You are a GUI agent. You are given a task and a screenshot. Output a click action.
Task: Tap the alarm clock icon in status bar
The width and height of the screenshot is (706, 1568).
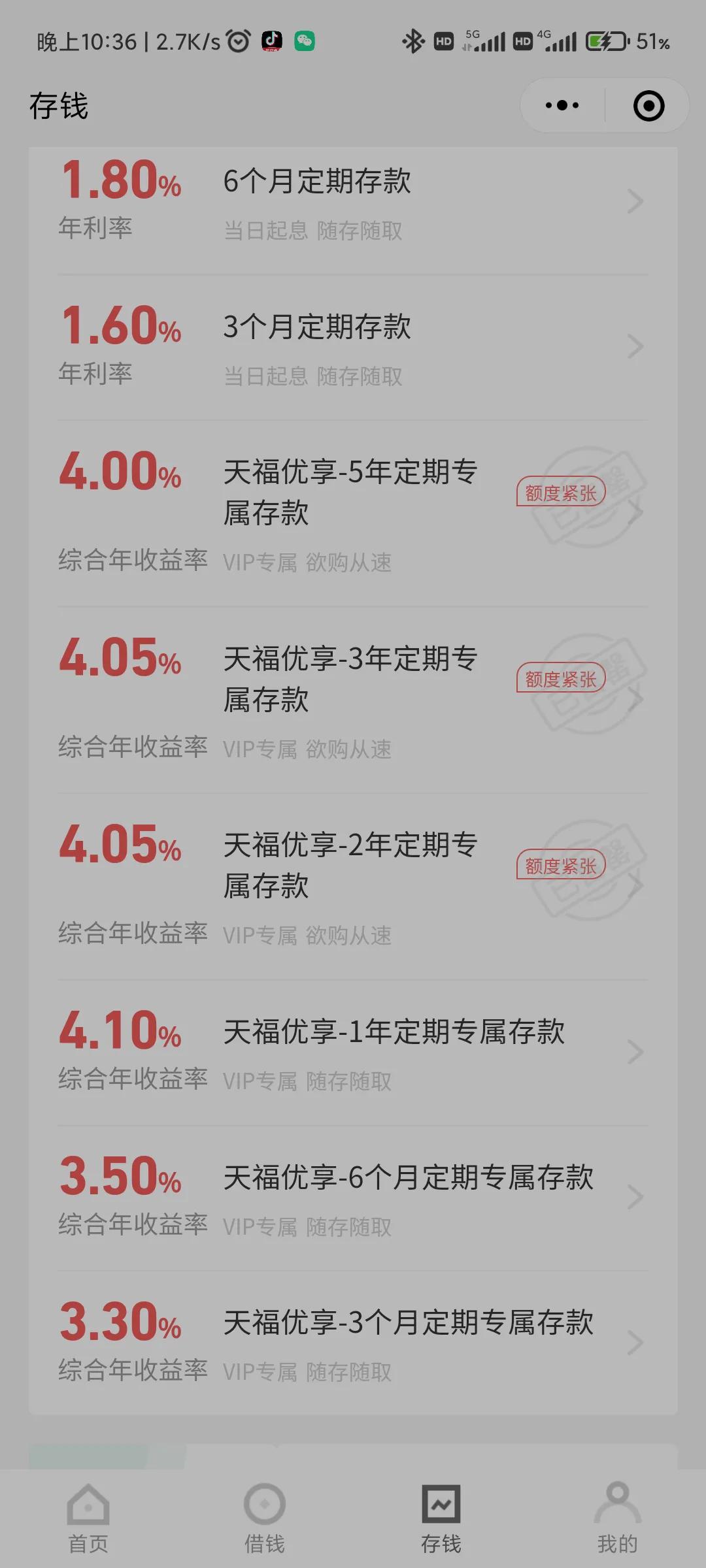237,41
